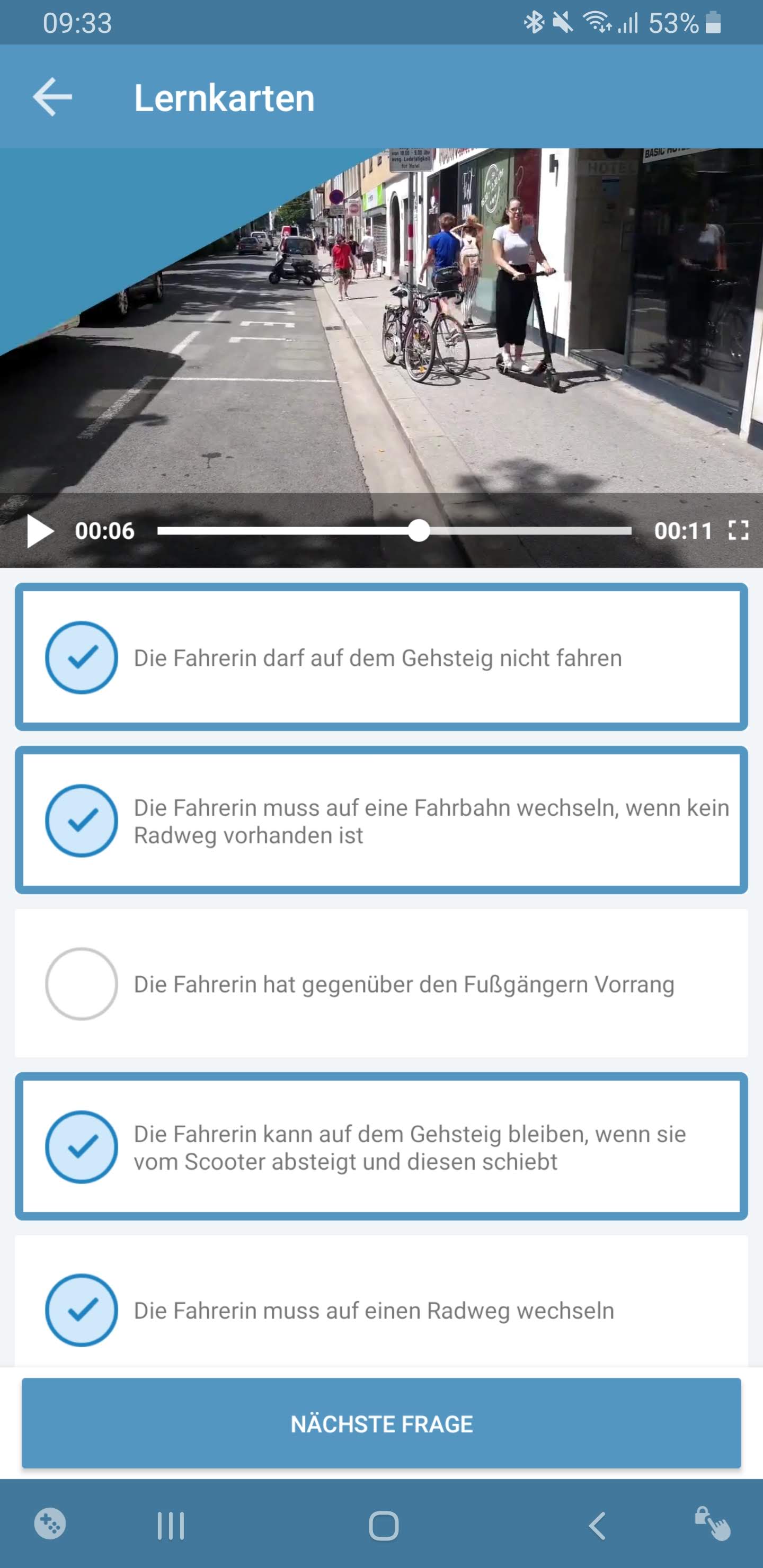The width and height of the screenshot is (763, 1568).
Task: Uncheck 'muss auf einen Radweg wechseln'
Action: pos(82,1310)
